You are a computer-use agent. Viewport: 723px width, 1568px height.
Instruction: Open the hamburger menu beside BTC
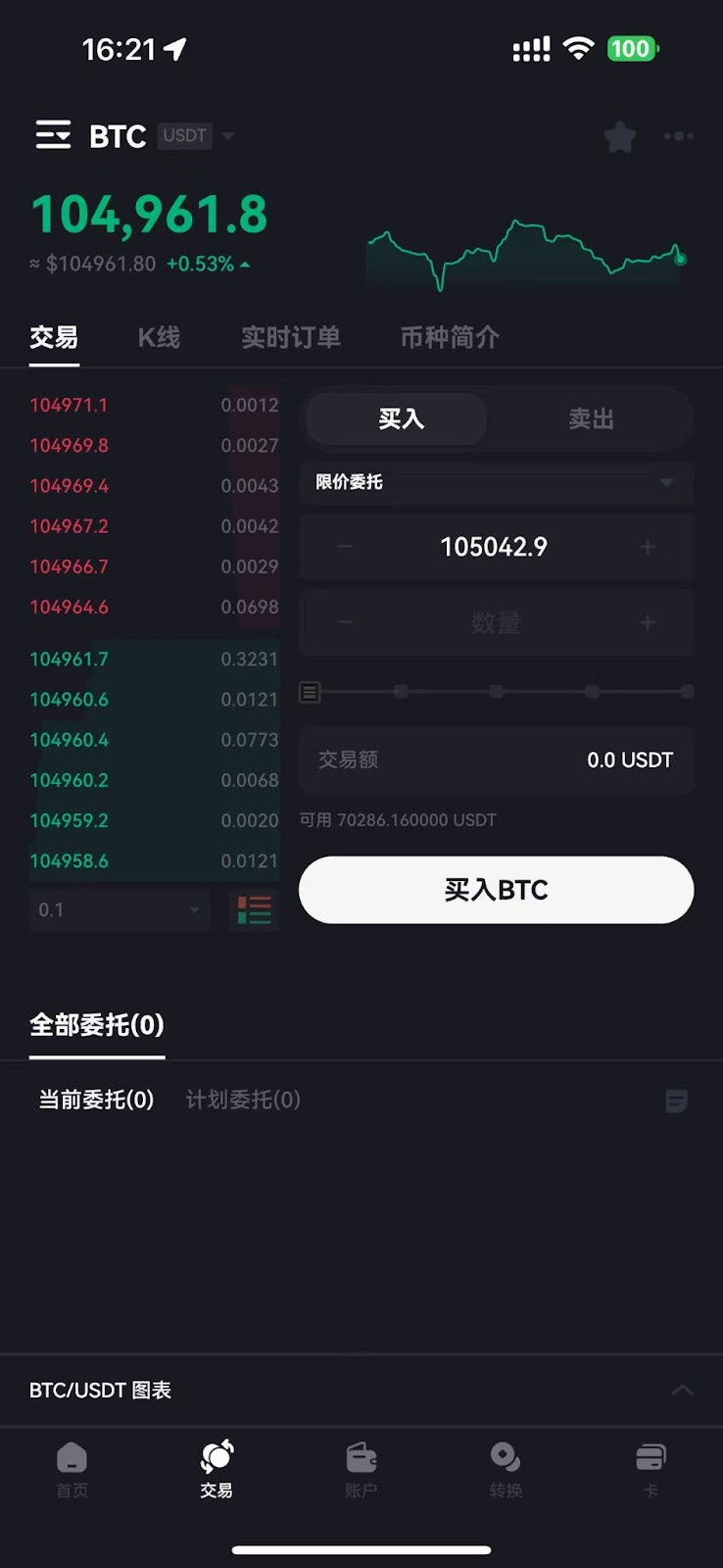tap(53, 134)
